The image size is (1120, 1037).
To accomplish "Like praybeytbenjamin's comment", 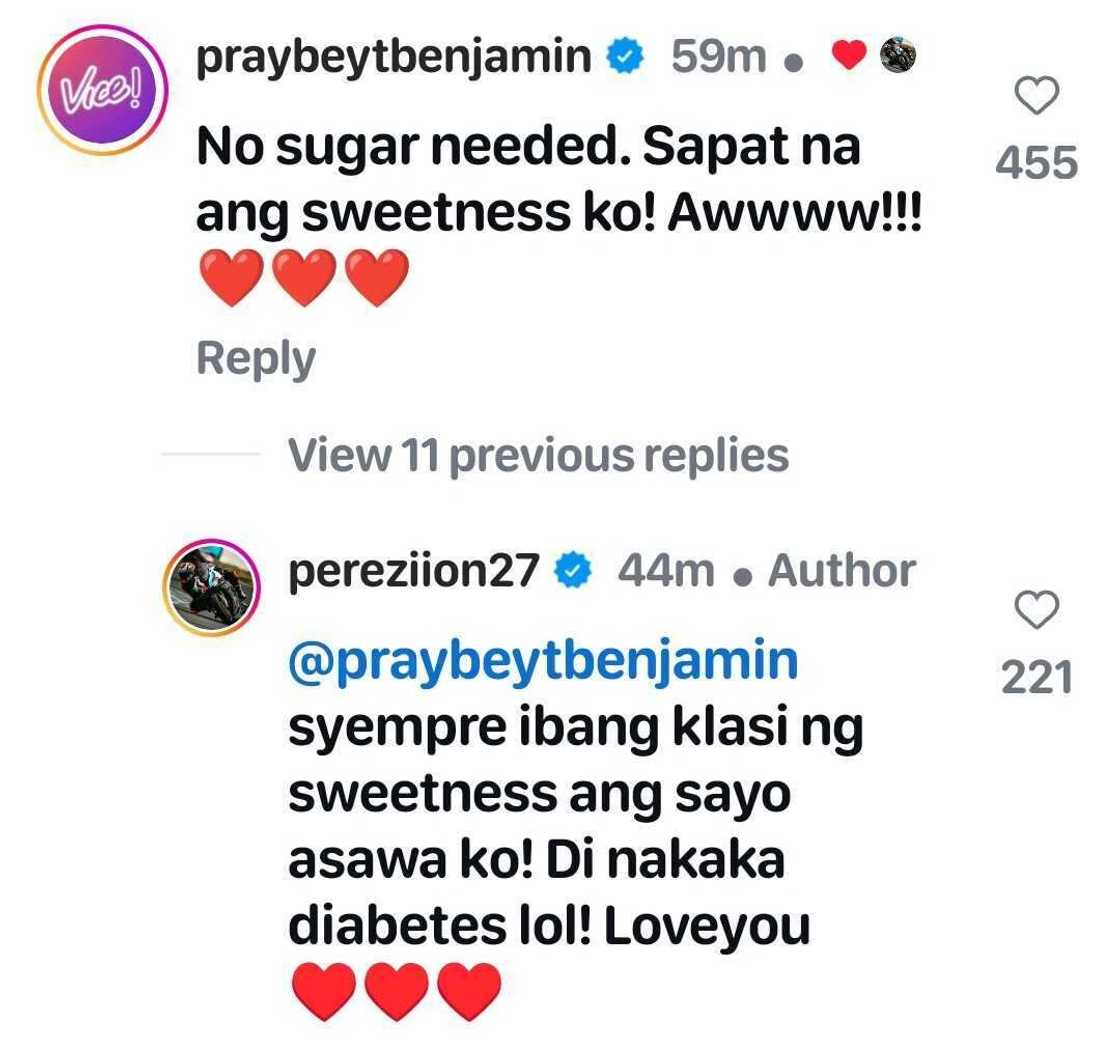I will 1037,97.
